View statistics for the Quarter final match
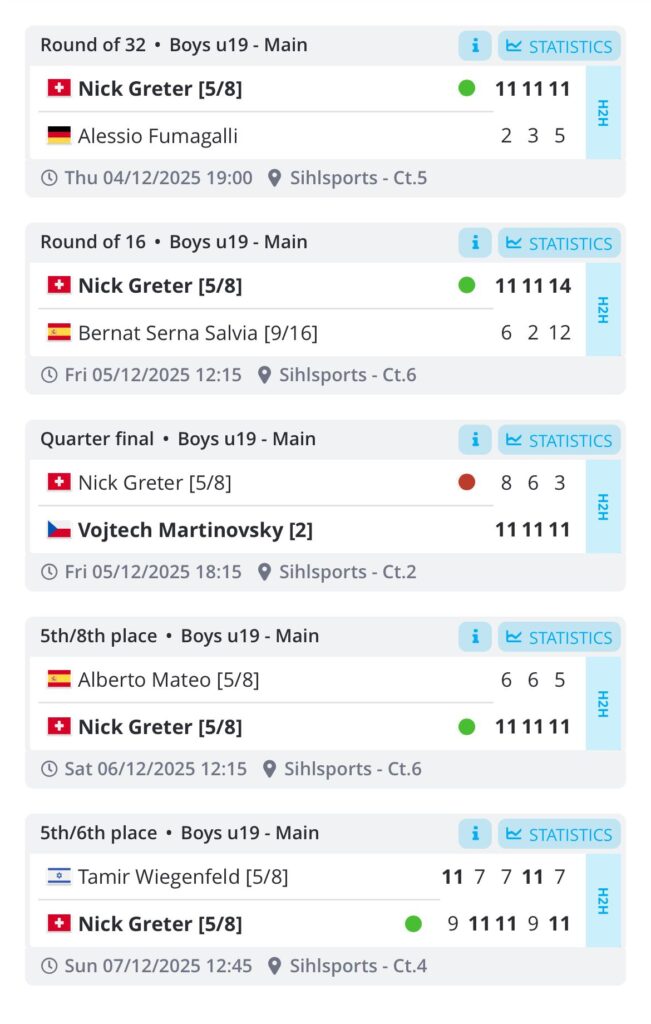 tap(559, 440)
